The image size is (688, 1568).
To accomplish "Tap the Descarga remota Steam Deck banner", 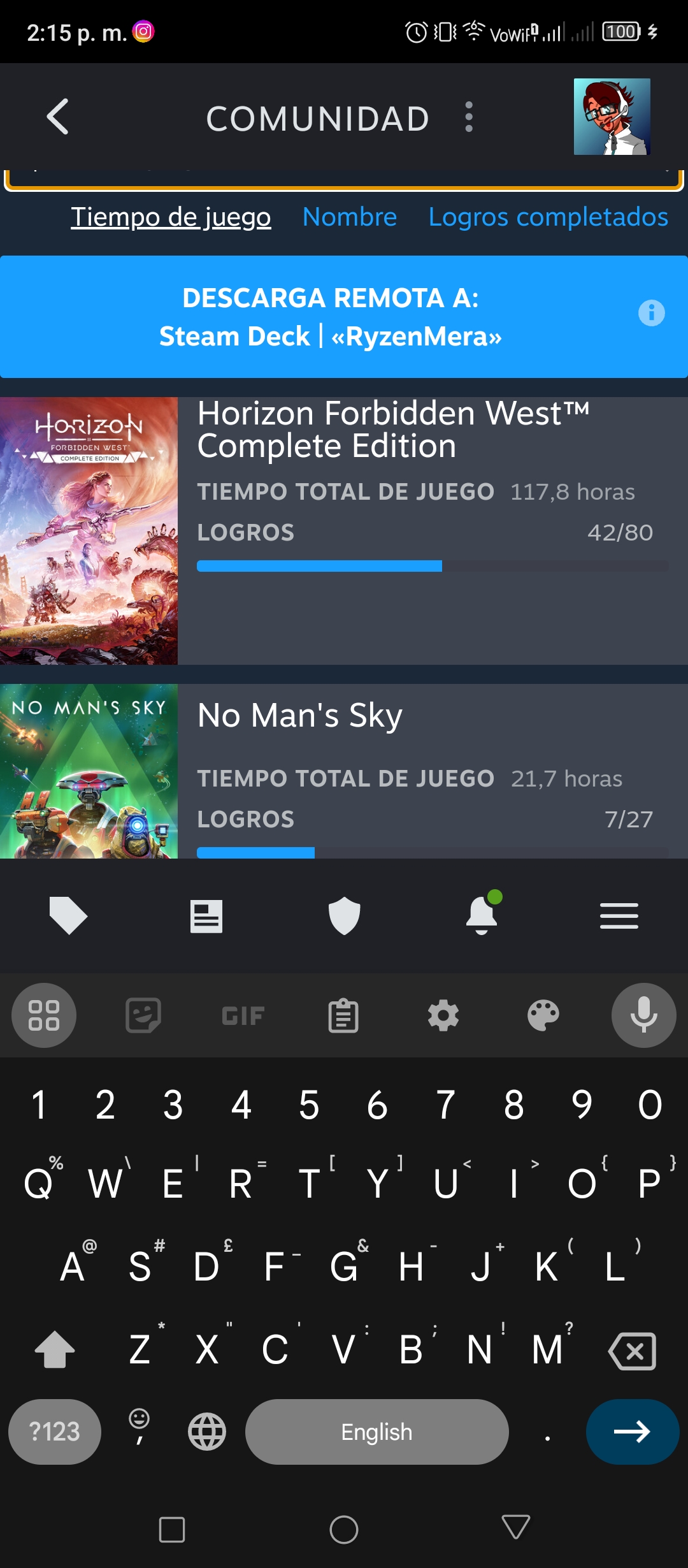I will (331, 317).
